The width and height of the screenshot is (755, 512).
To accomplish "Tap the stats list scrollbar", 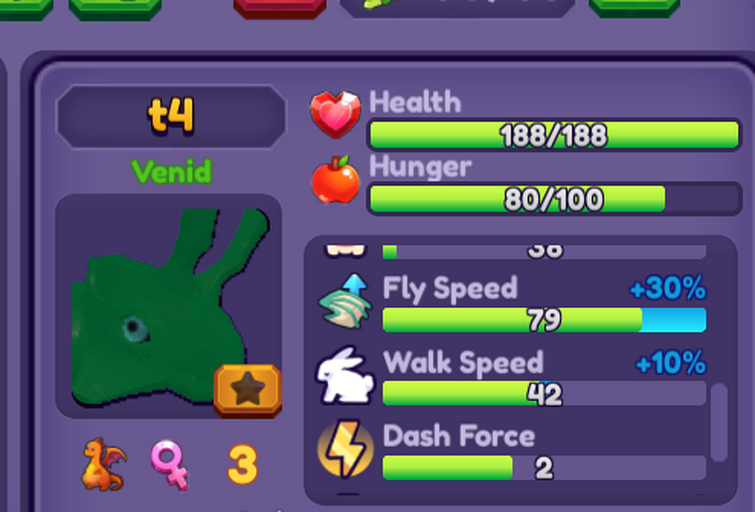I will (x=718, y=420).
